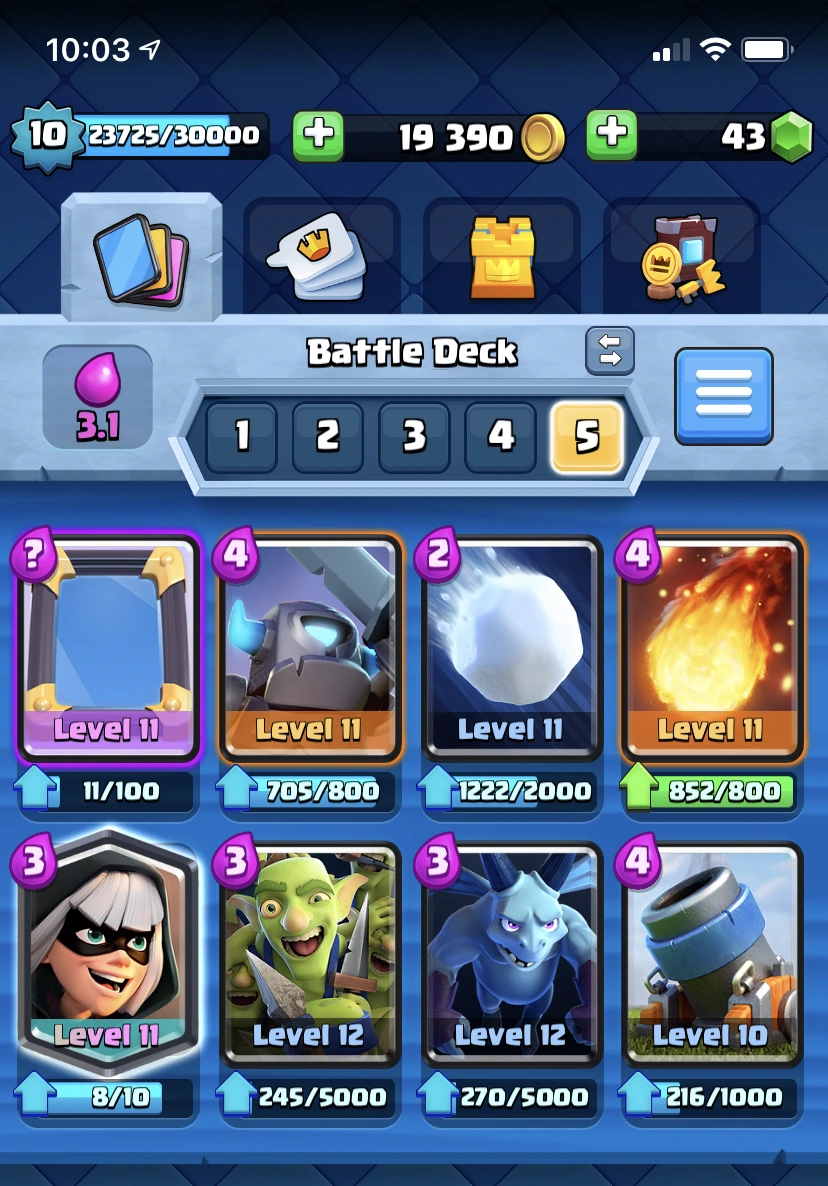This screenshot has height=1186, width=828.
Task: Open the blue deck options menu
Action: click(723, 396)
